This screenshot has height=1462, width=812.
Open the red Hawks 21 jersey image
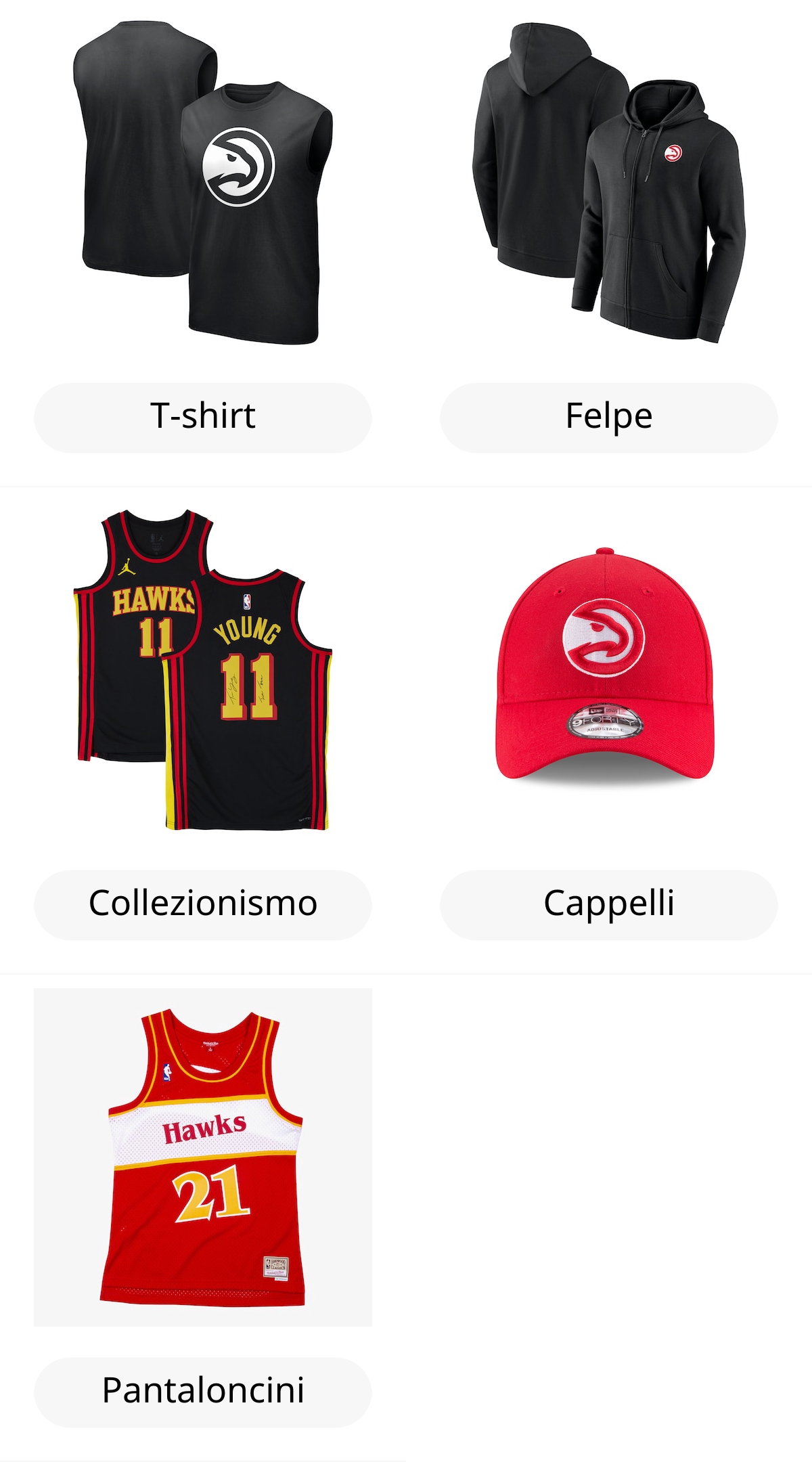(203, 1157)
